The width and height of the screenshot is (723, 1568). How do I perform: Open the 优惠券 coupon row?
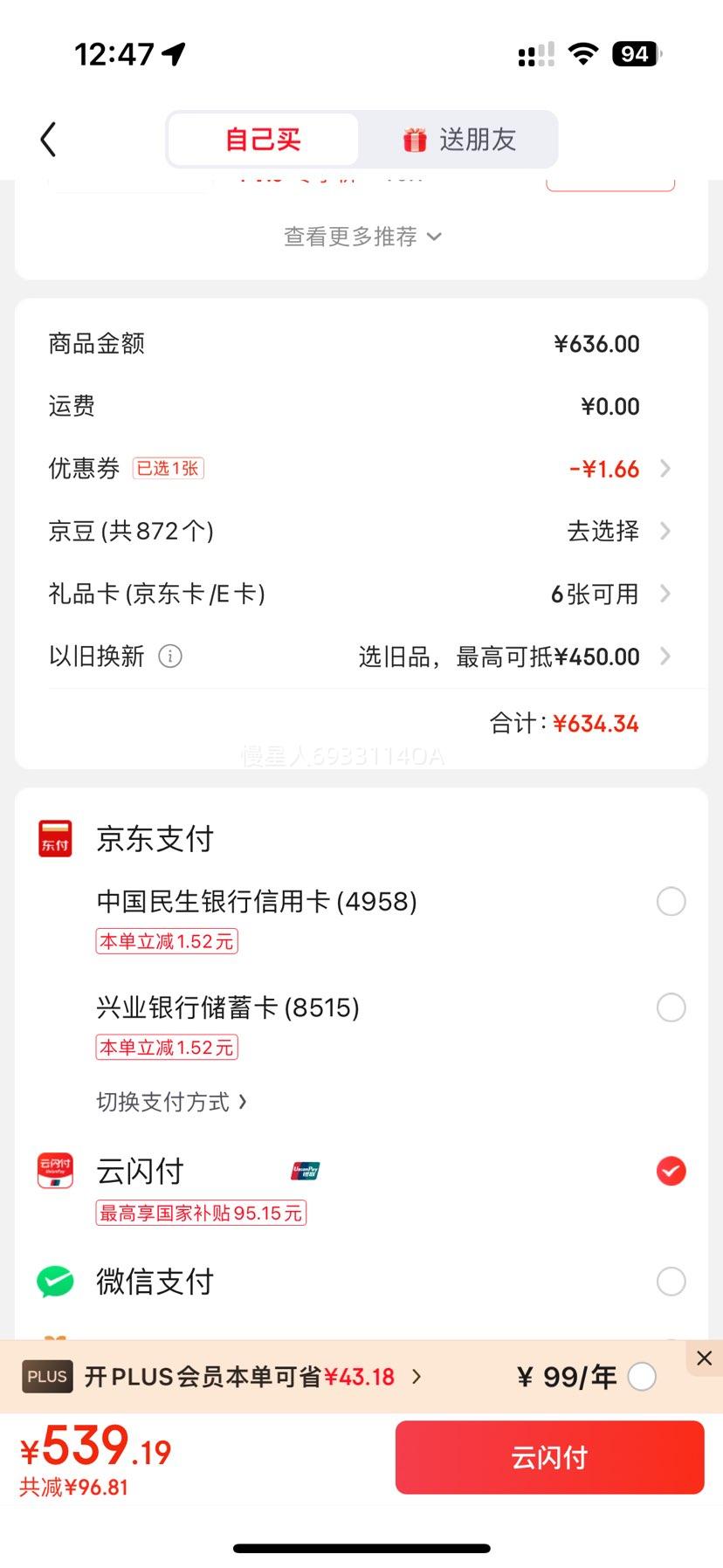pos(361,469)
